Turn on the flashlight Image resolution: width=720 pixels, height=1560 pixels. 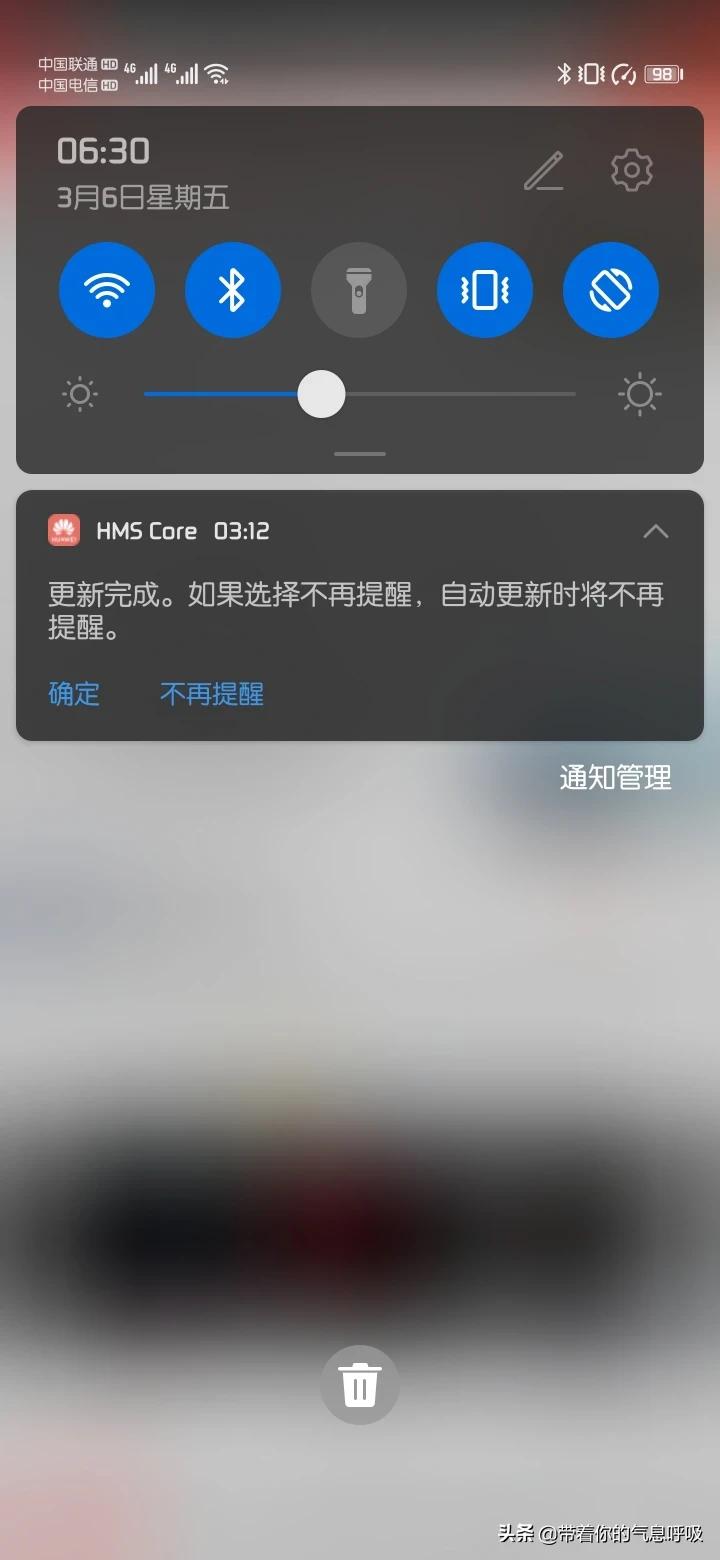359,291
